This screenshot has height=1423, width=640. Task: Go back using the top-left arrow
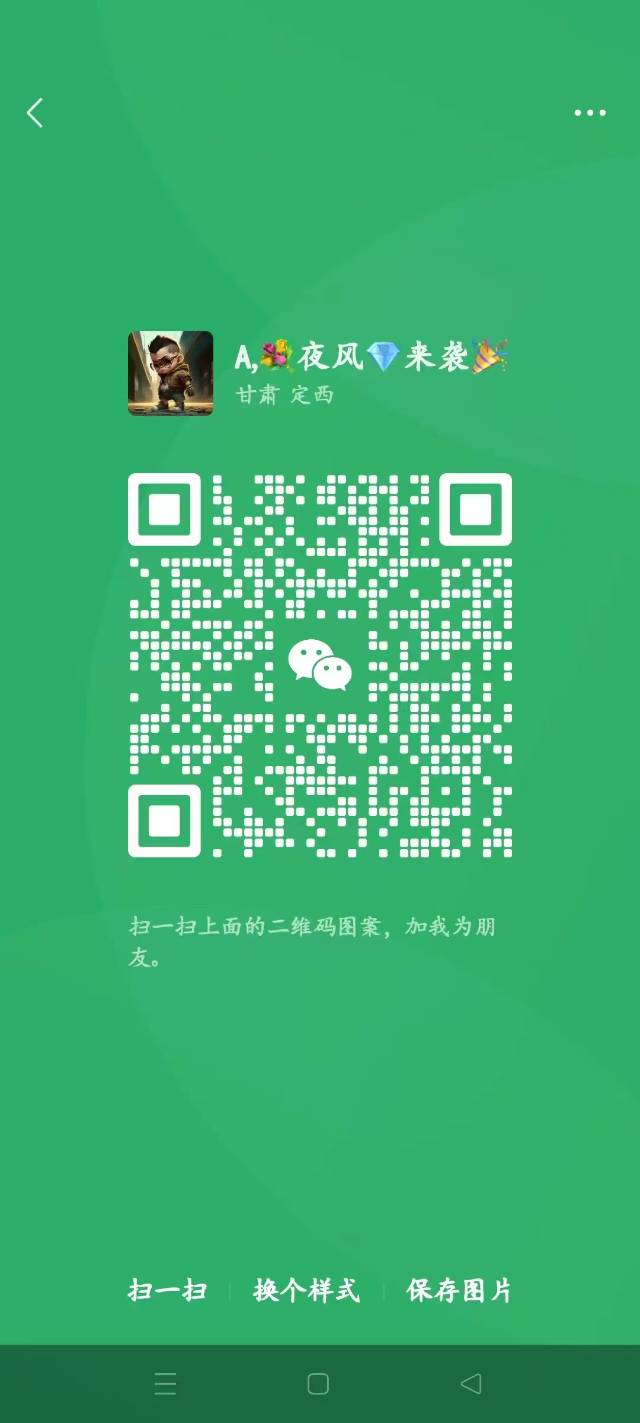click(35, 113)
